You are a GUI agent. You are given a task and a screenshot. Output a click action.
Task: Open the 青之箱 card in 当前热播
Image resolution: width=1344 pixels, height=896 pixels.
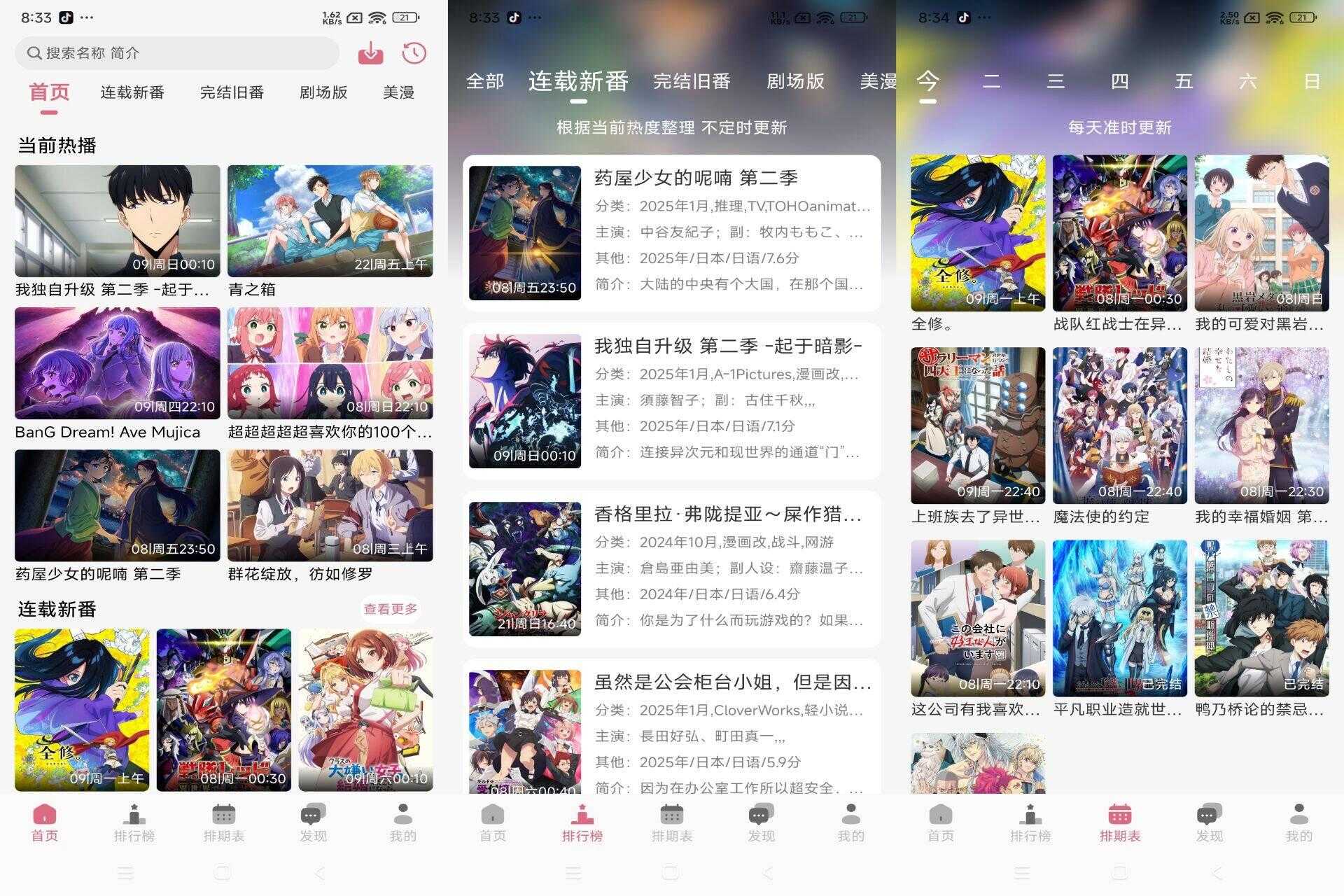pos(330,221)
